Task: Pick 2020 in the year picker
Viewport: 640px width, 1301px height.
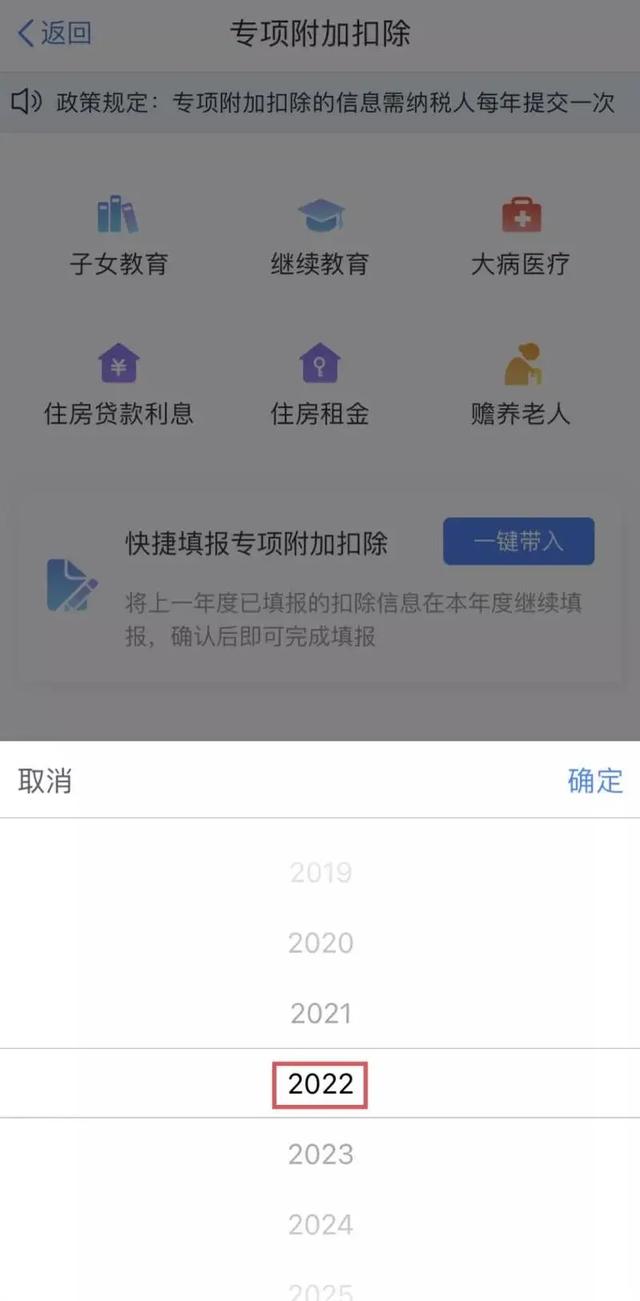Action: [321, 942]
